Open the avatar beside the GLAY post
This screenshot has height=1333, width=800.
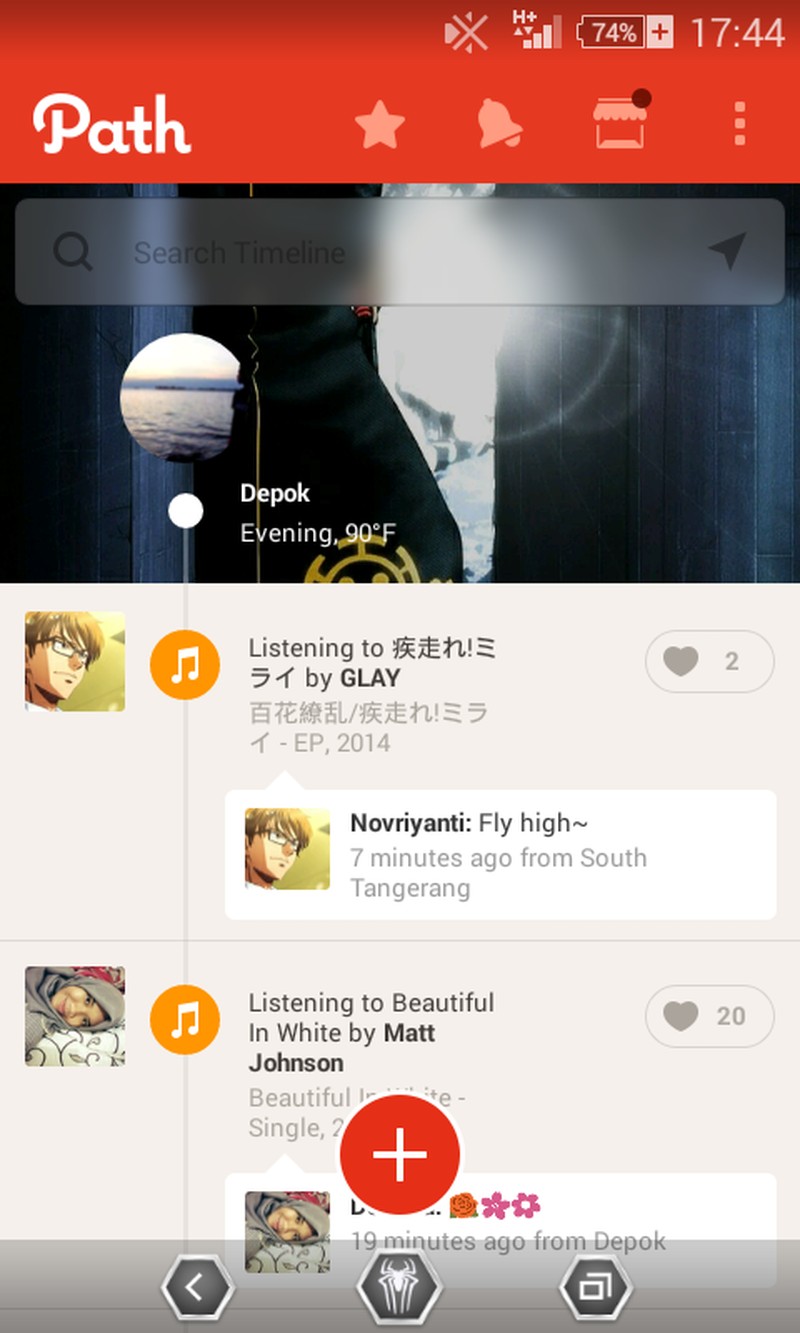point(75,661)
